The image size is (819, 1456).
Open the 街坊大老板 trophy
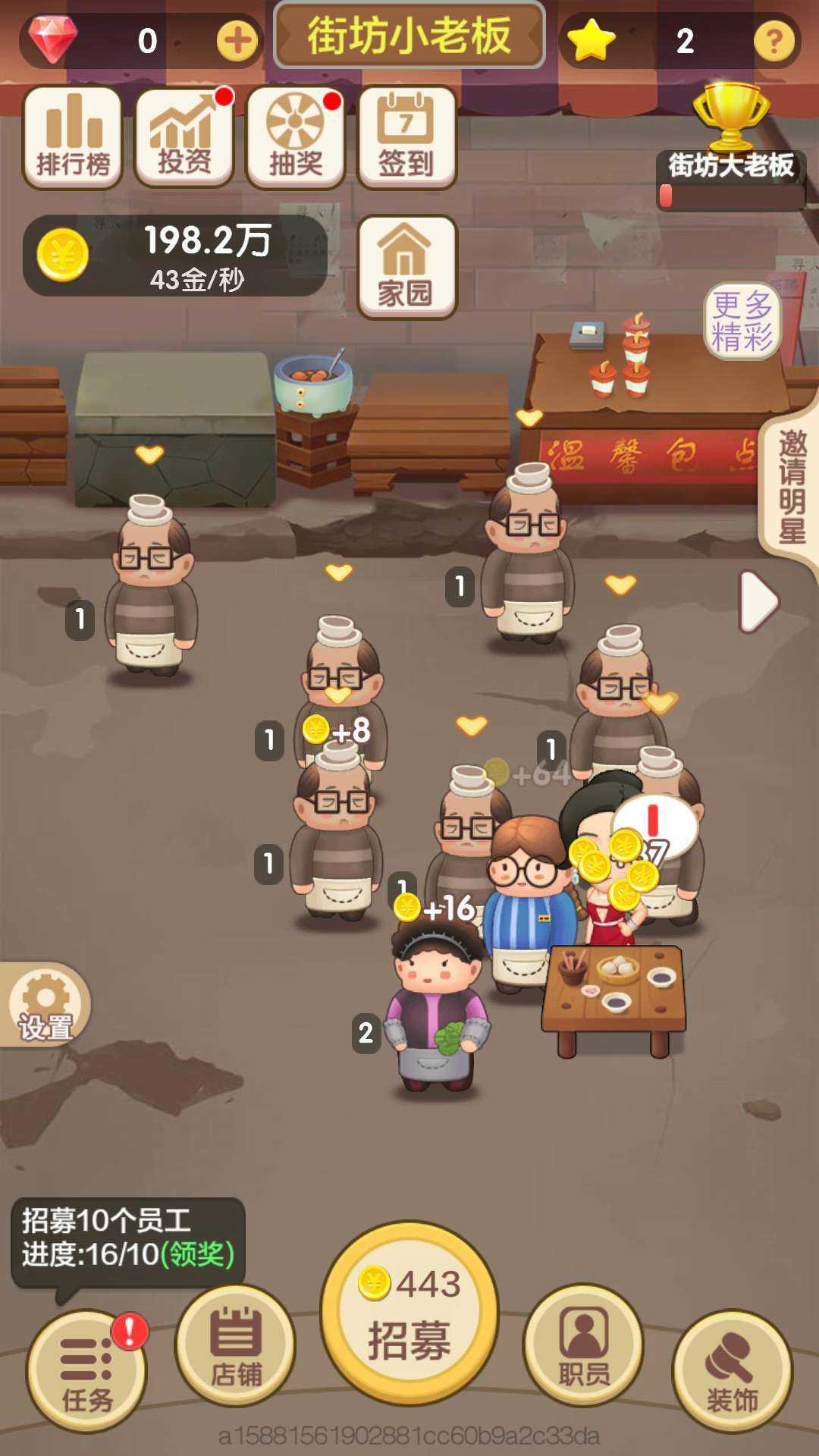730,144
